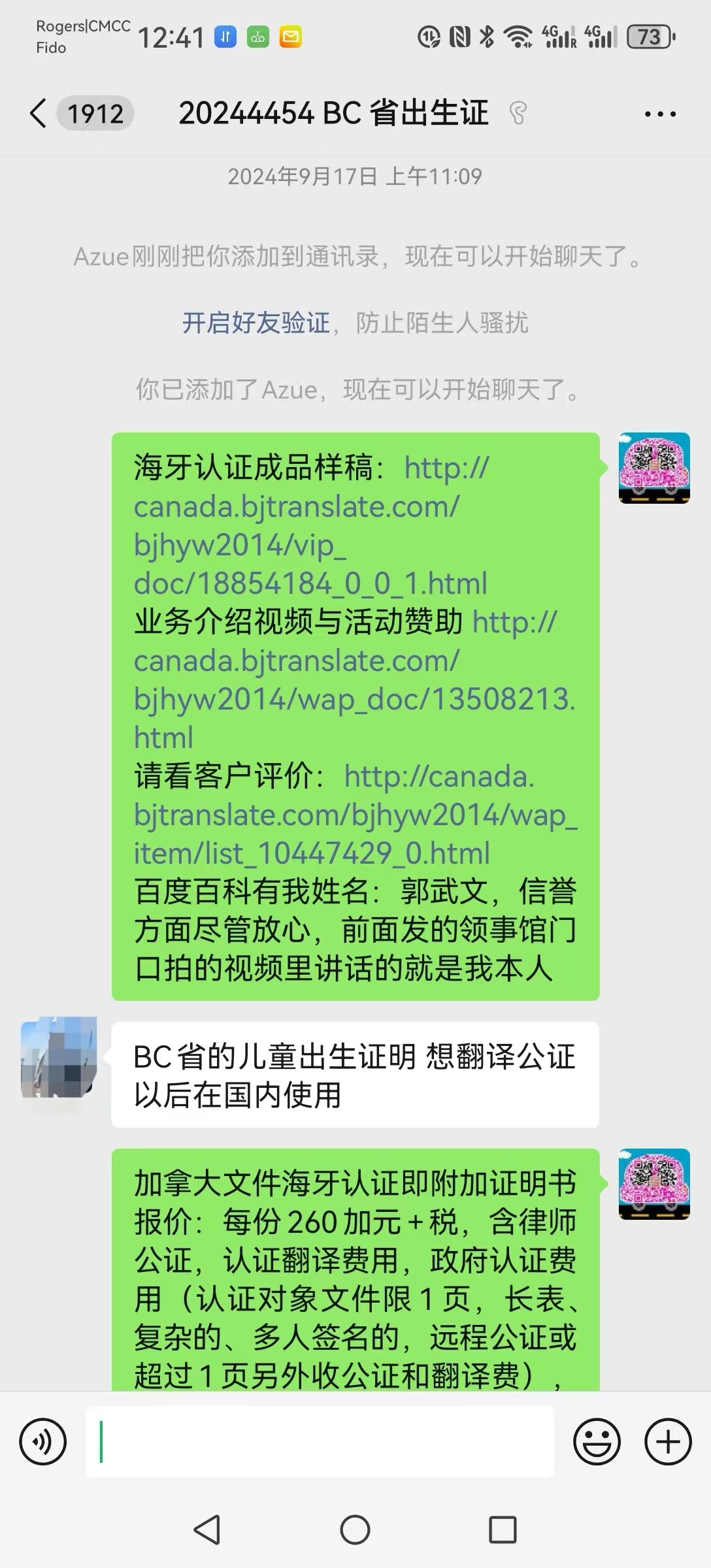Focus the message text field

click(x=320, y=1441)
